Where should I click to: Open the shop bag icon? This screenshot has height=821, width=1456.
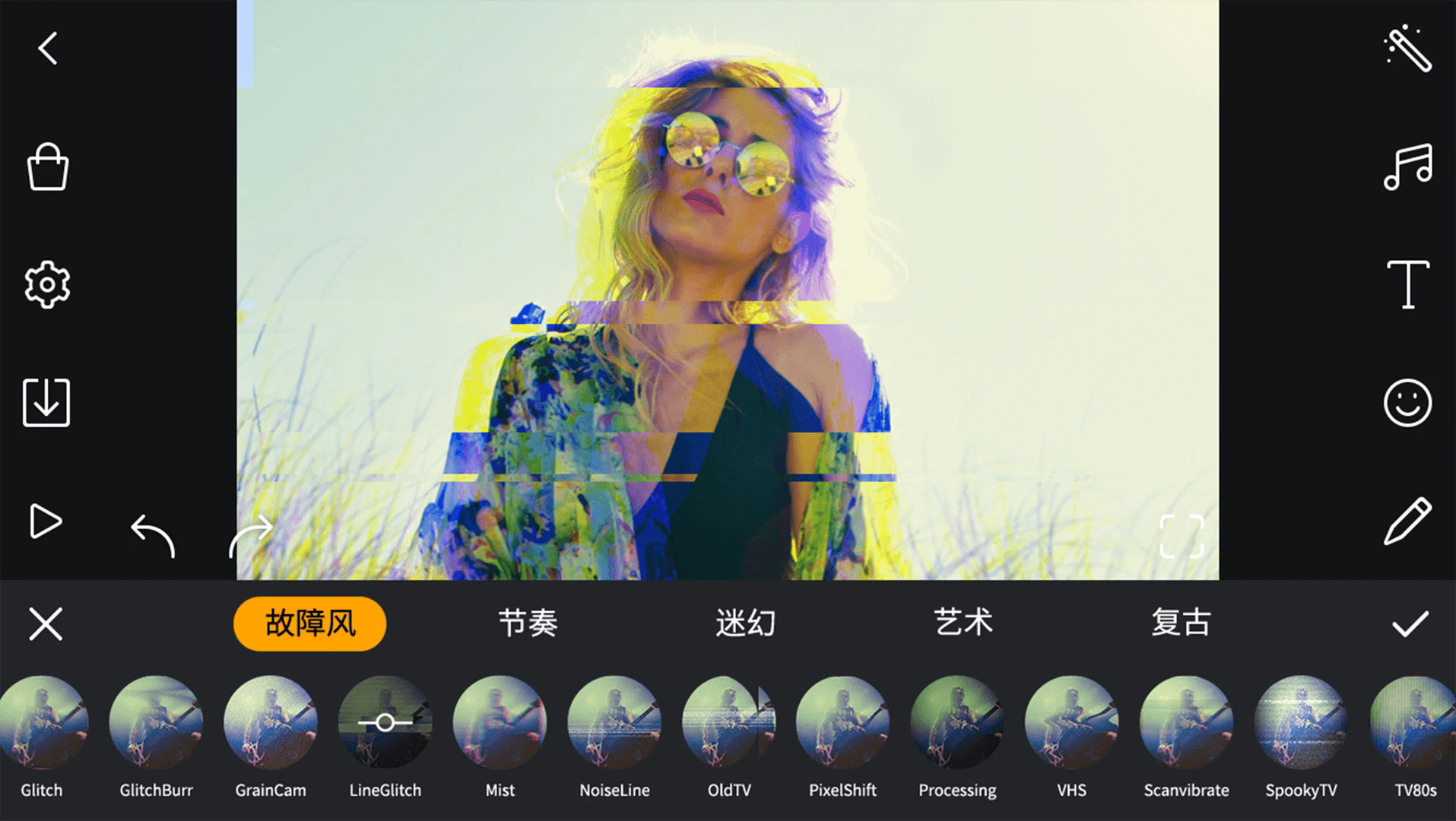click(48, 166)
